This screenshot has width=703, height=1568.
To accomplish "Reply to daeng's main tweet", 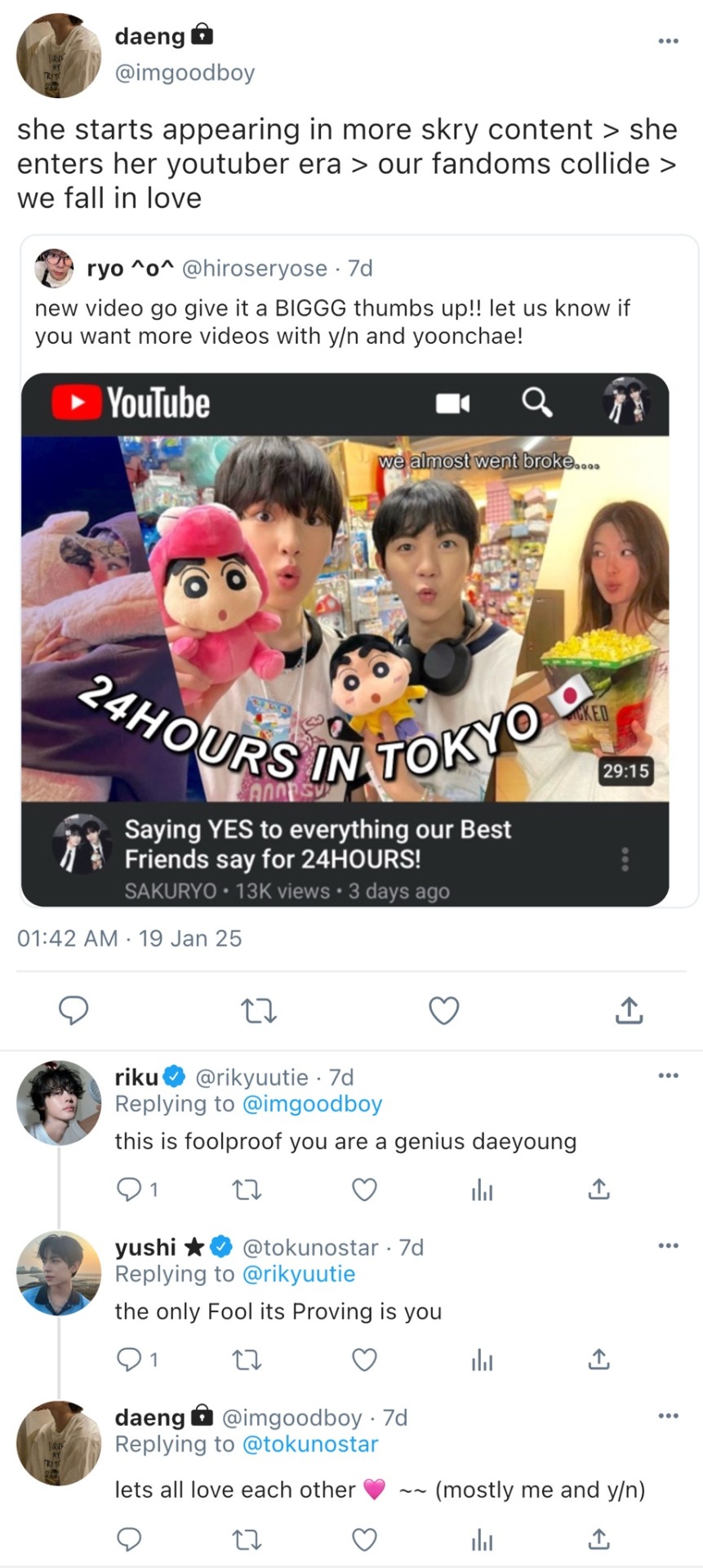I will point(73,1010).
